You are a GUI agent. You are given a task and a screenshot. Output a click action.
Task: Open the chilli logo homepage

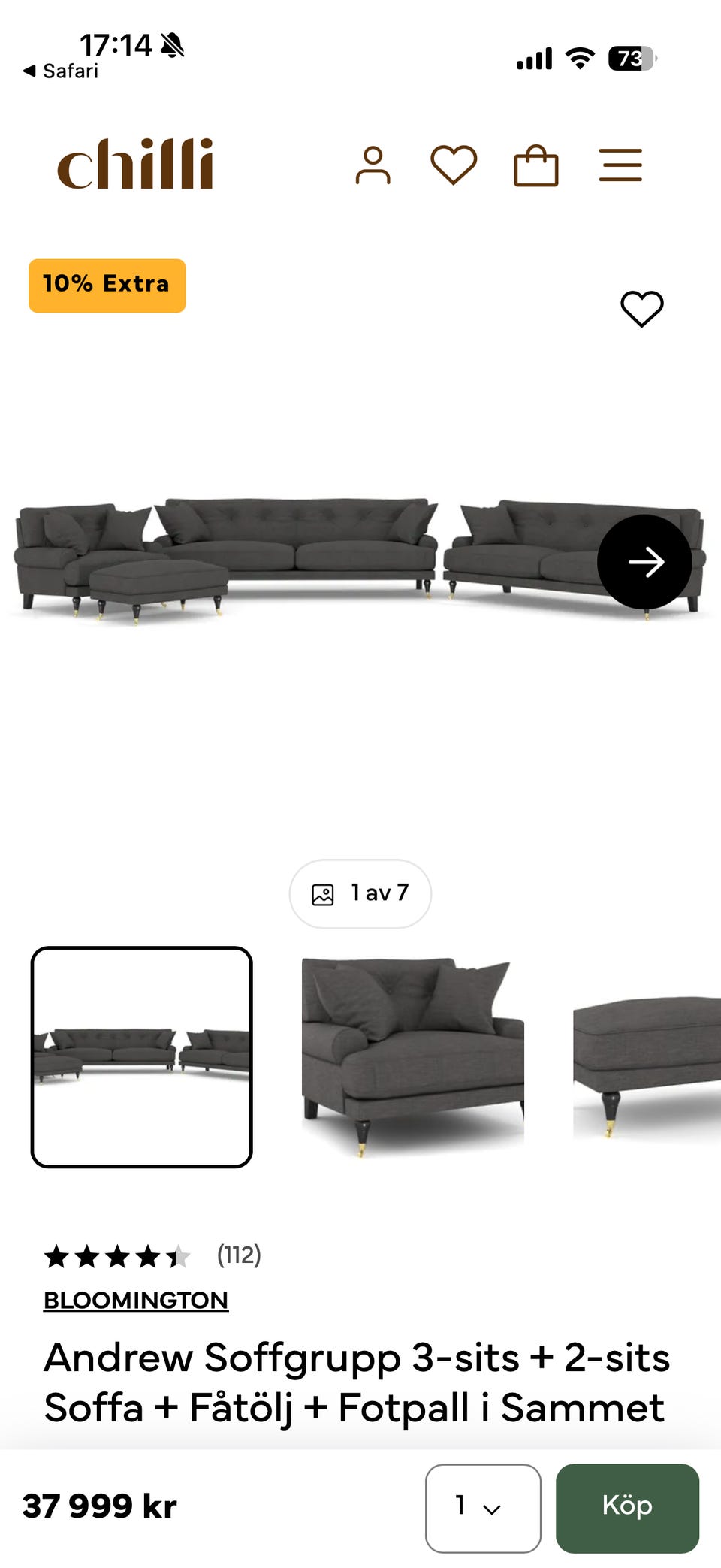137,163
